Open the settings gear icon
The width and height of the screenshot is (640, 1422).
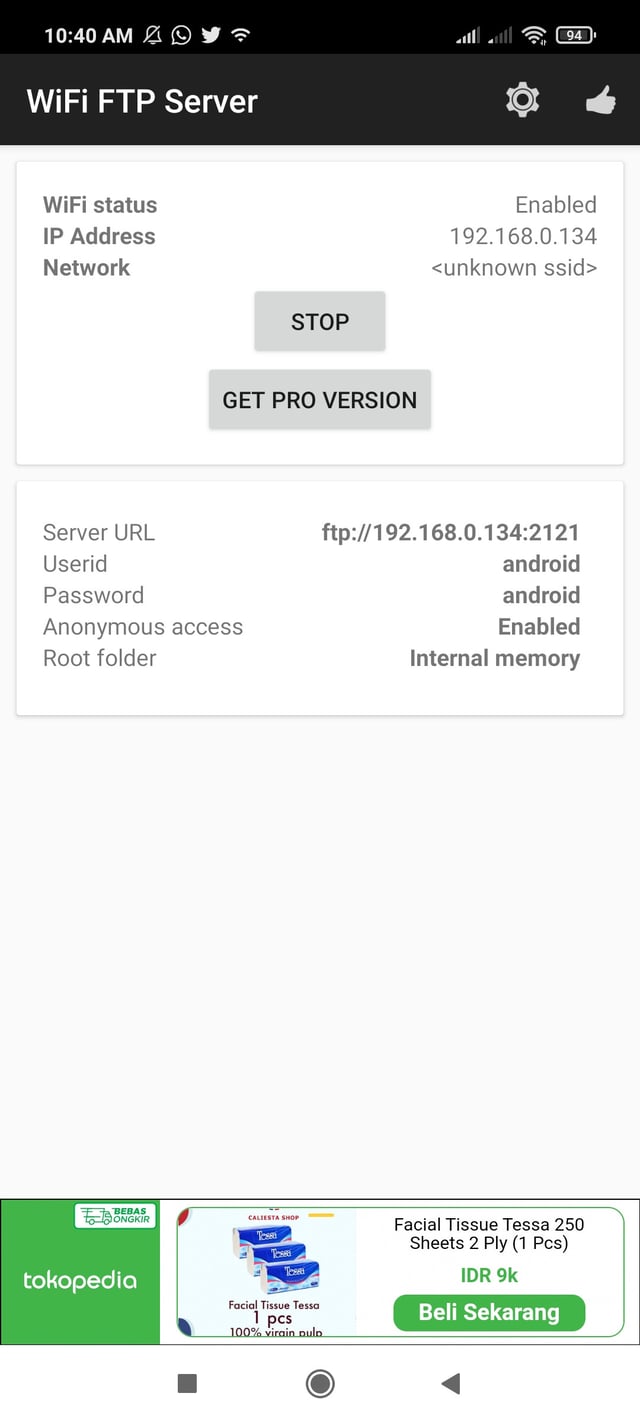click(522, 100)
